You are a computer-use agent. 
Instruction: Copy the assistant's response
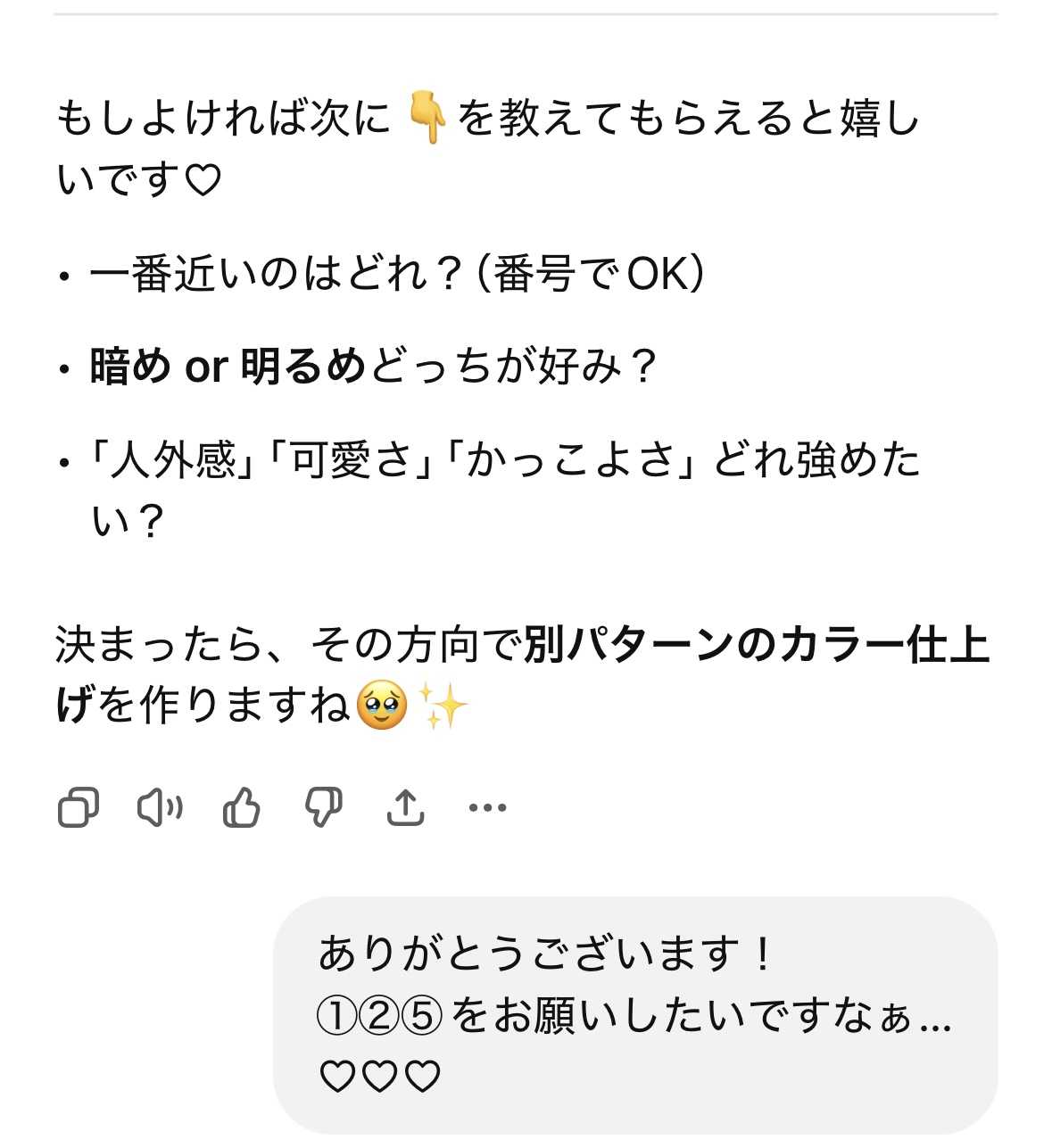[x=78, y=808]
